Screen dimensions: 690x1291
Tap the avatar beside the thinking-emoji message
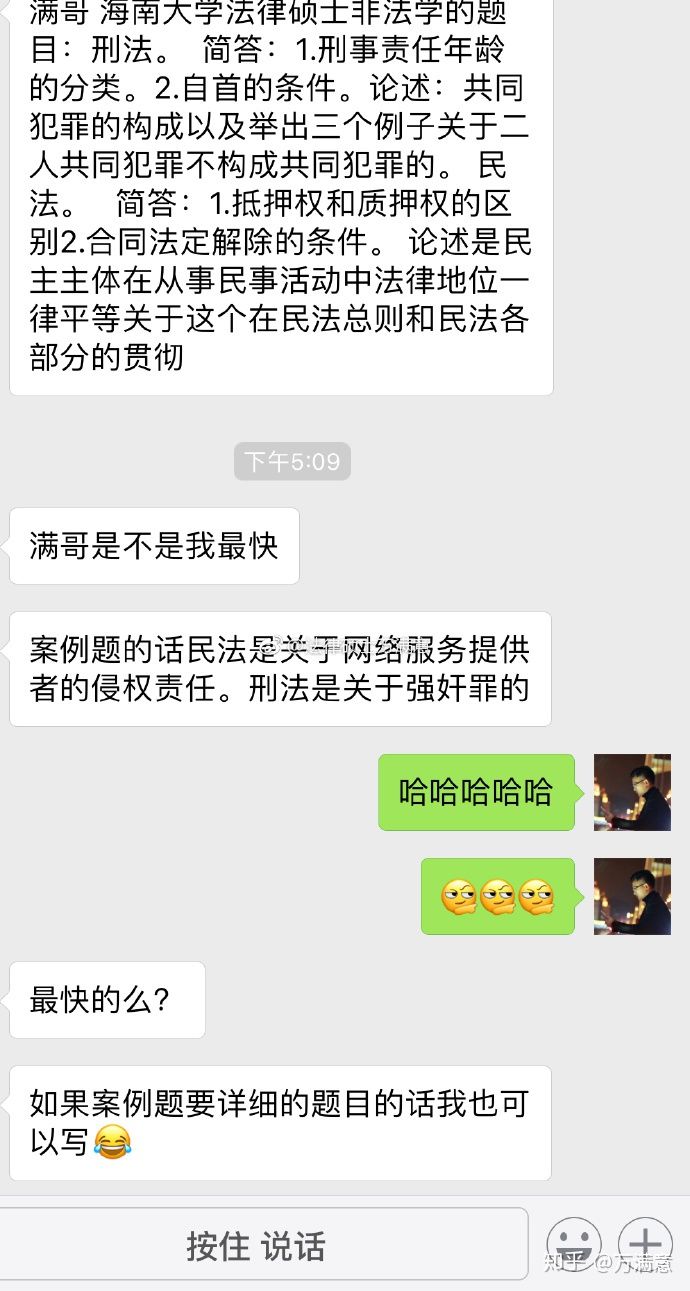(x=632, y=896)
